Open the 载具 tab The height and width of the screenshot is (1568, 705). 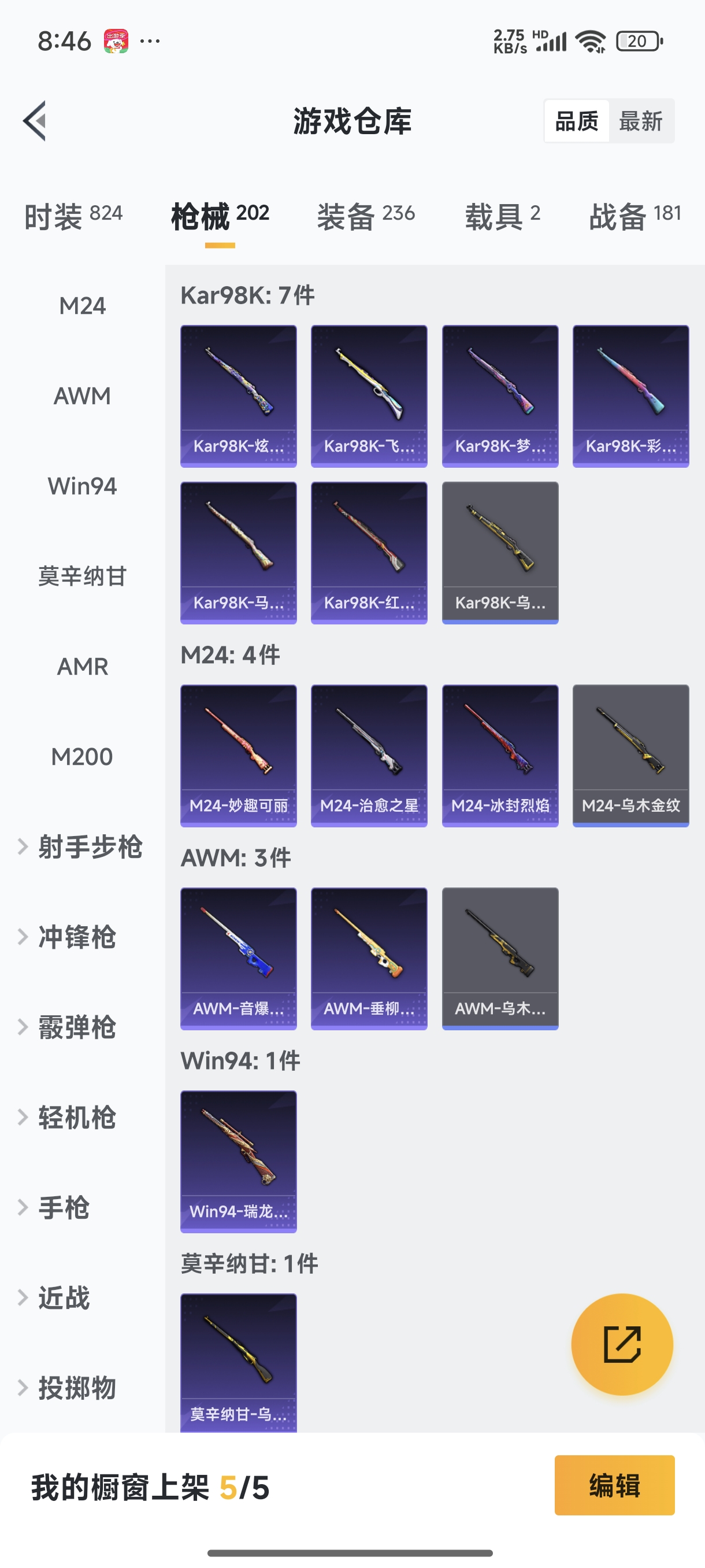click(x=502, y=216)
